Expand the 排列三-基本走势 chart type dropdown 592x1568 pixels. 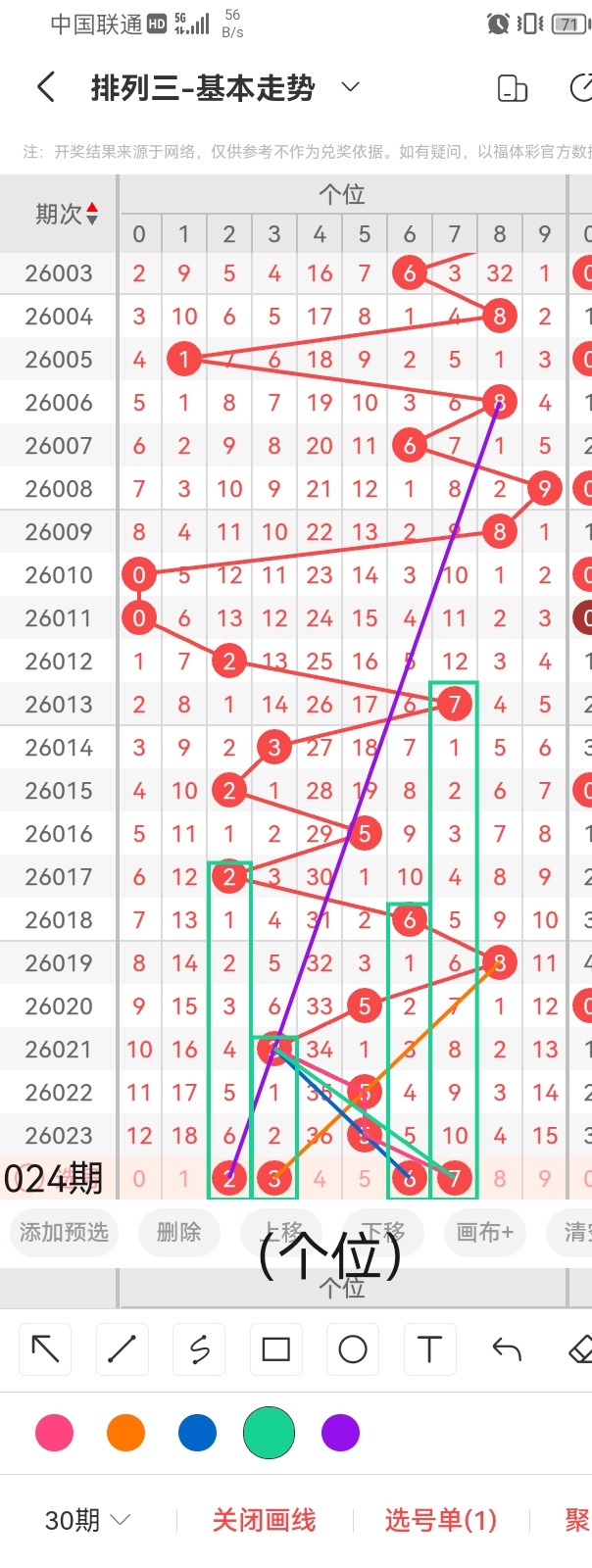point(350,88)
